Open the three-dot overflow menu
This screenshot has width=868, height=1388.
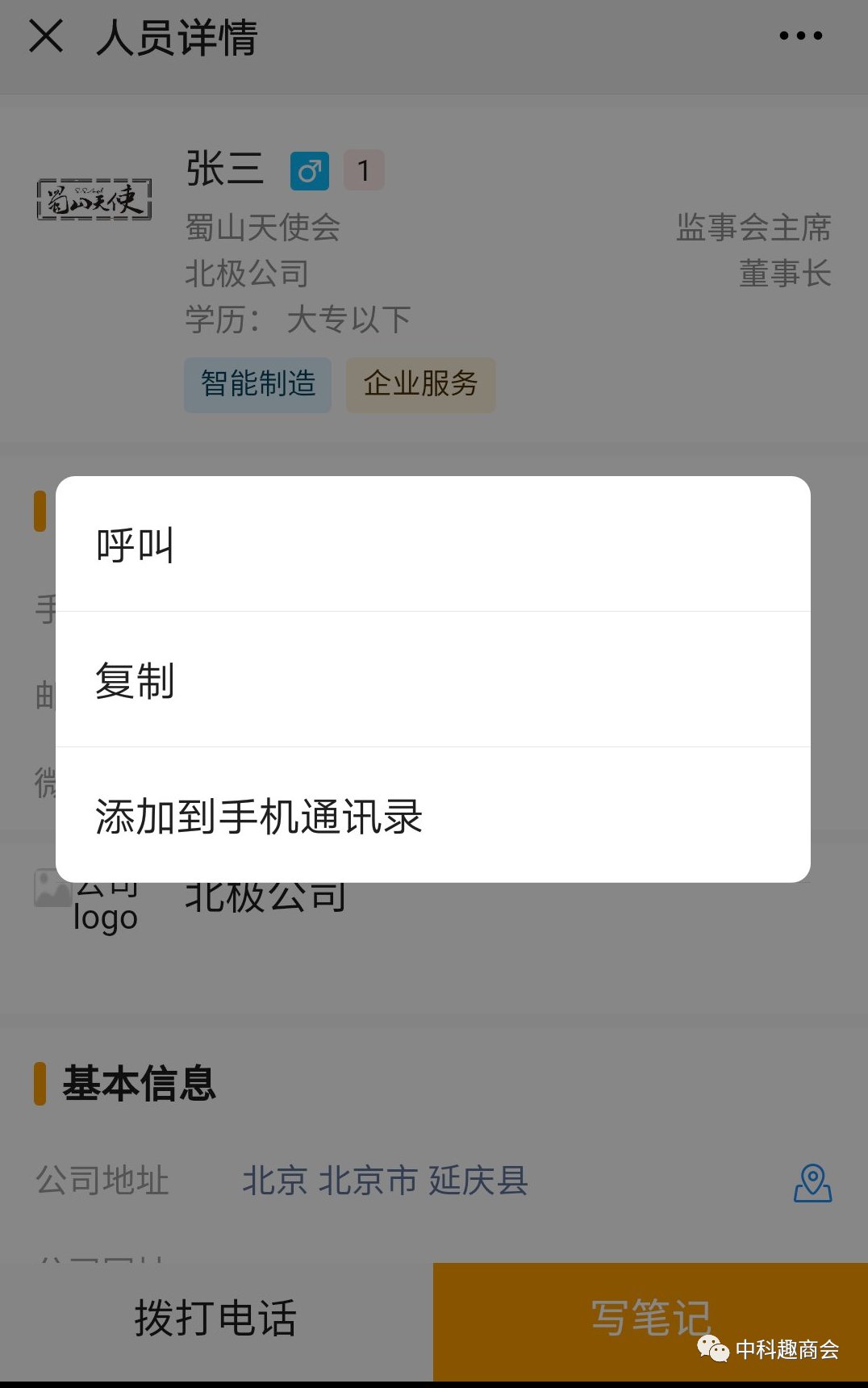(x=800, y=36)
